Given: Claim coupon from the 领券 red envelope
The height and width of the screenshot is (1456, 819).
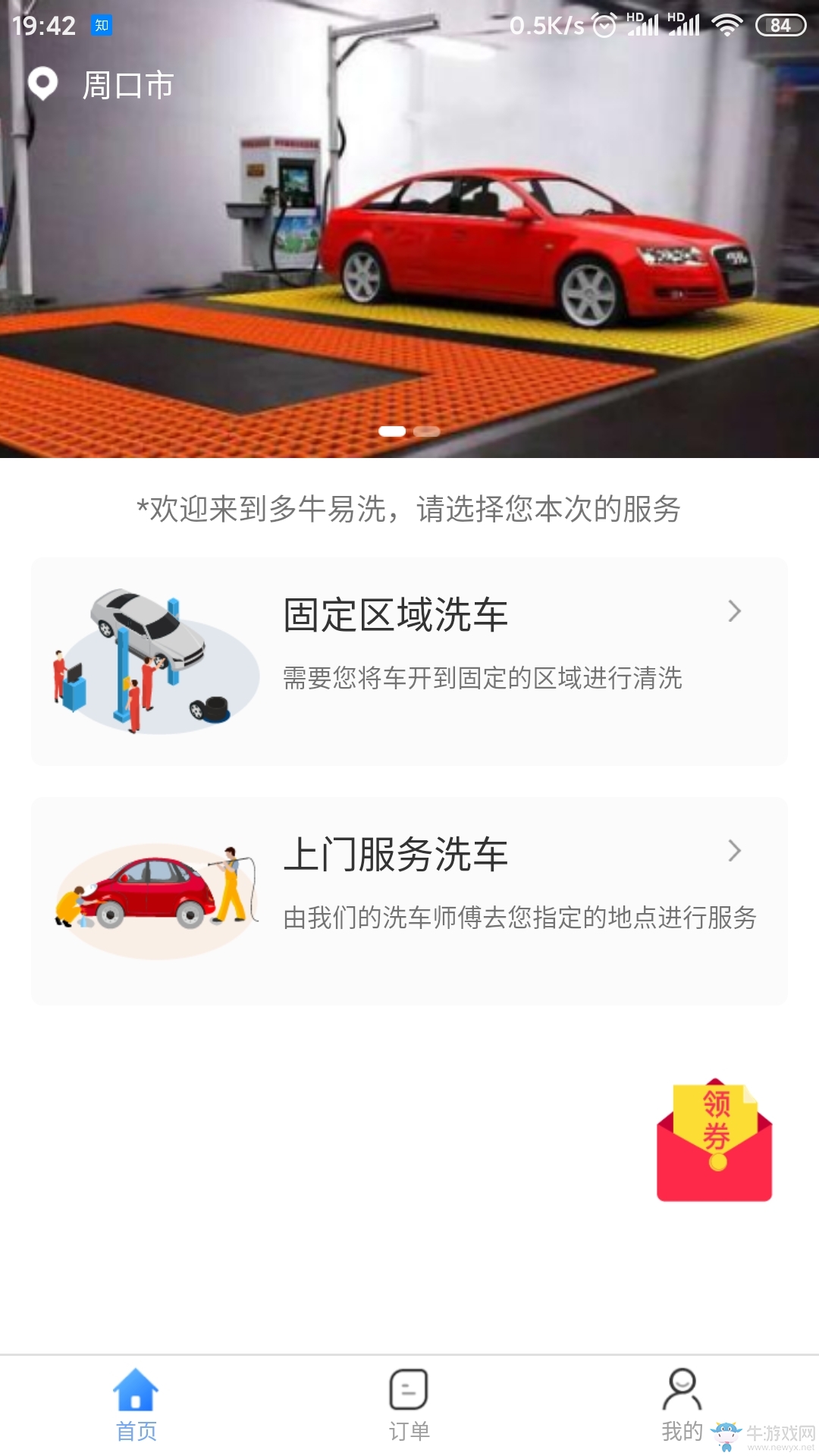Looking at the screenshot, I should tap(714, 1141).
